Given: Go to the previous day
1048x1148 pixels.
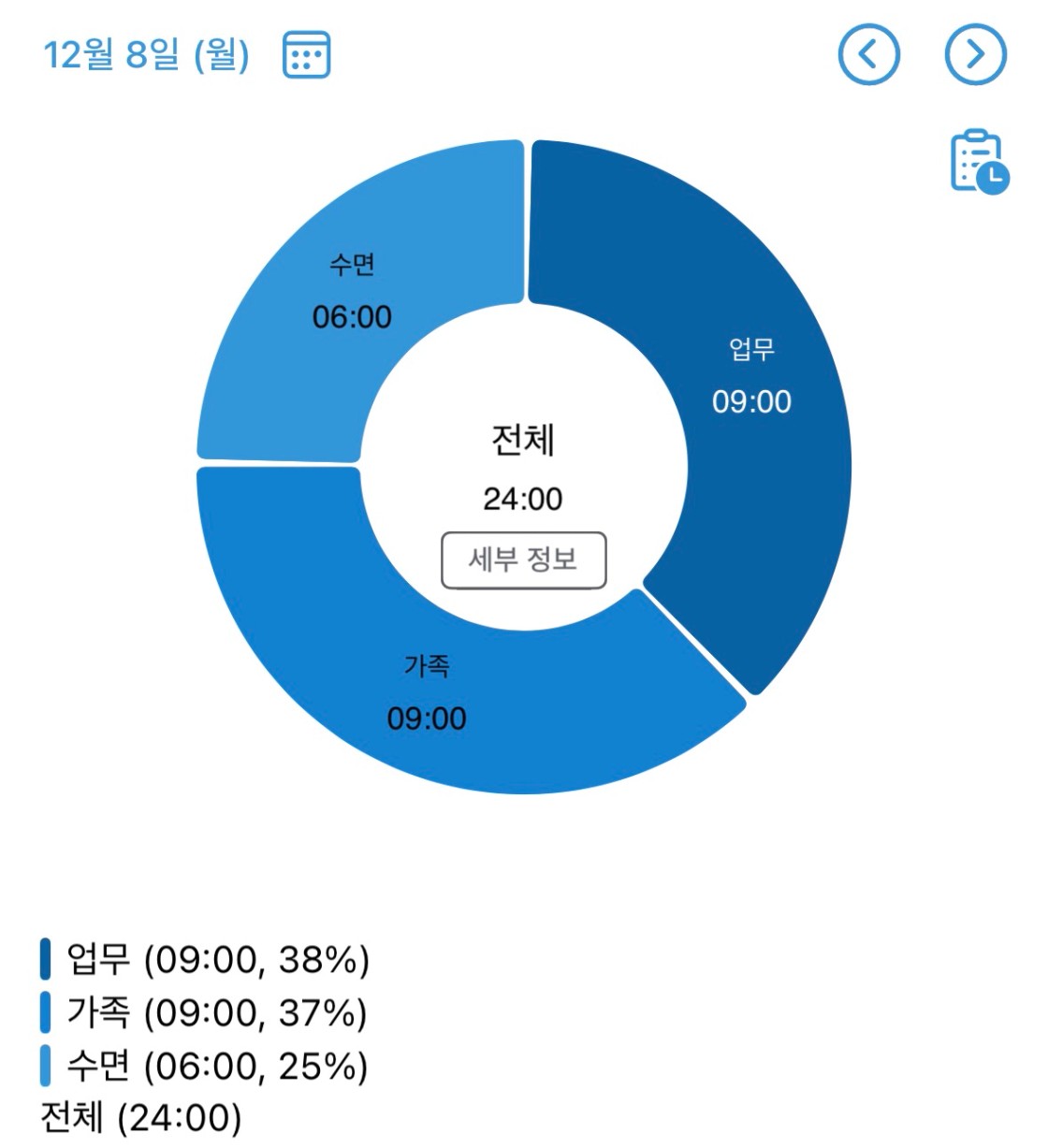Looking at the screenshot, I should (x=868, y=54).
